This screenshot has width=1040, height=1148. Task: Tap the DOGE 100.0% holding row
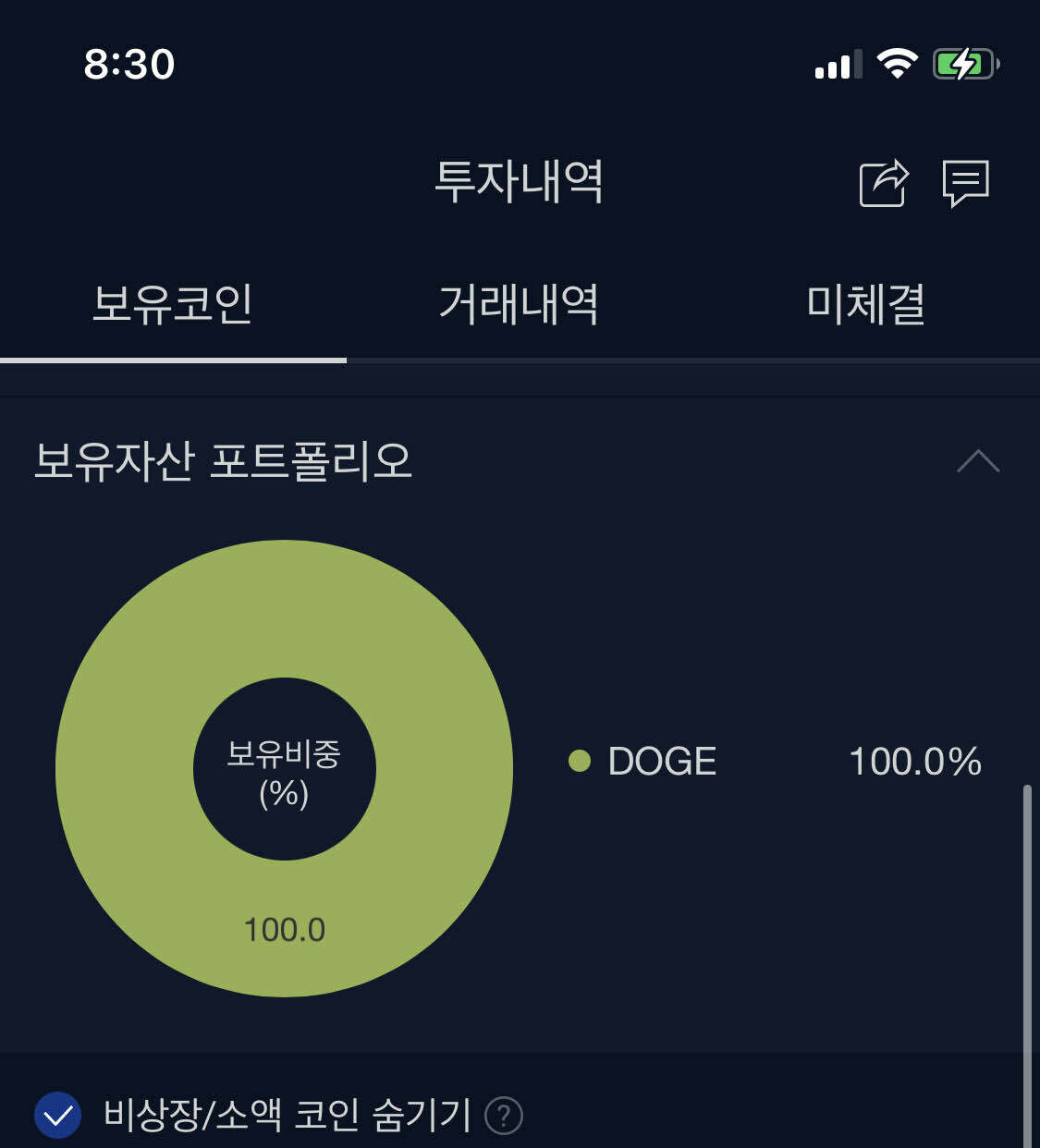777,761
